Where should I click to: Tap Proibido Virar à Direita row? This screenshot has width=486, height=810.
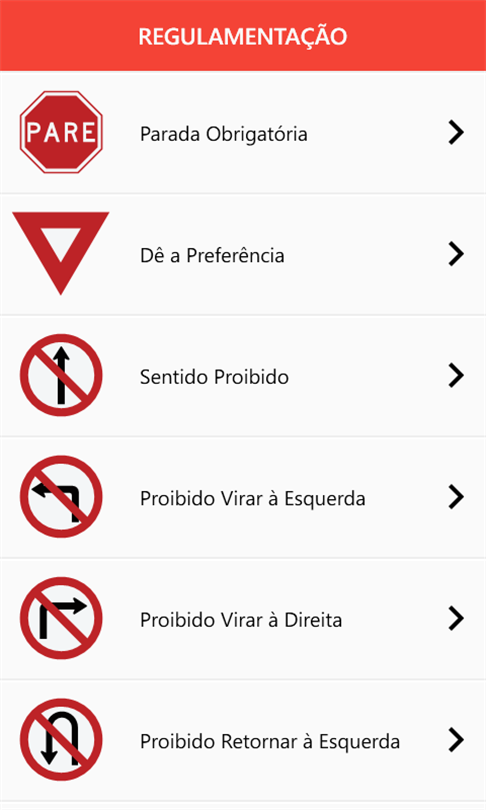coord(243,618)
